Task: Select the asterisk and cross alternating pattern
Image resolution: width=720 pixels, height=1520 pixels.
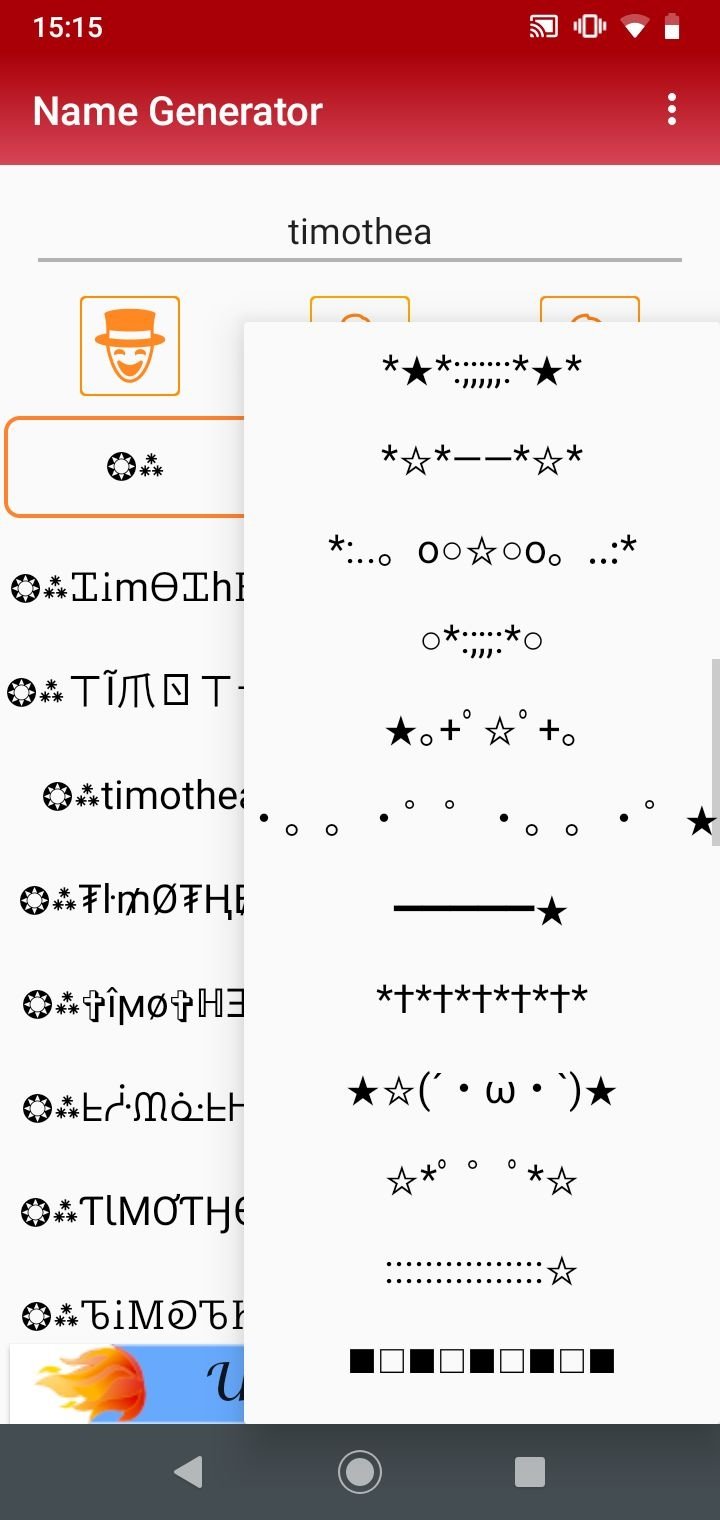Action: pyautogui.click(x=482, y=998)
